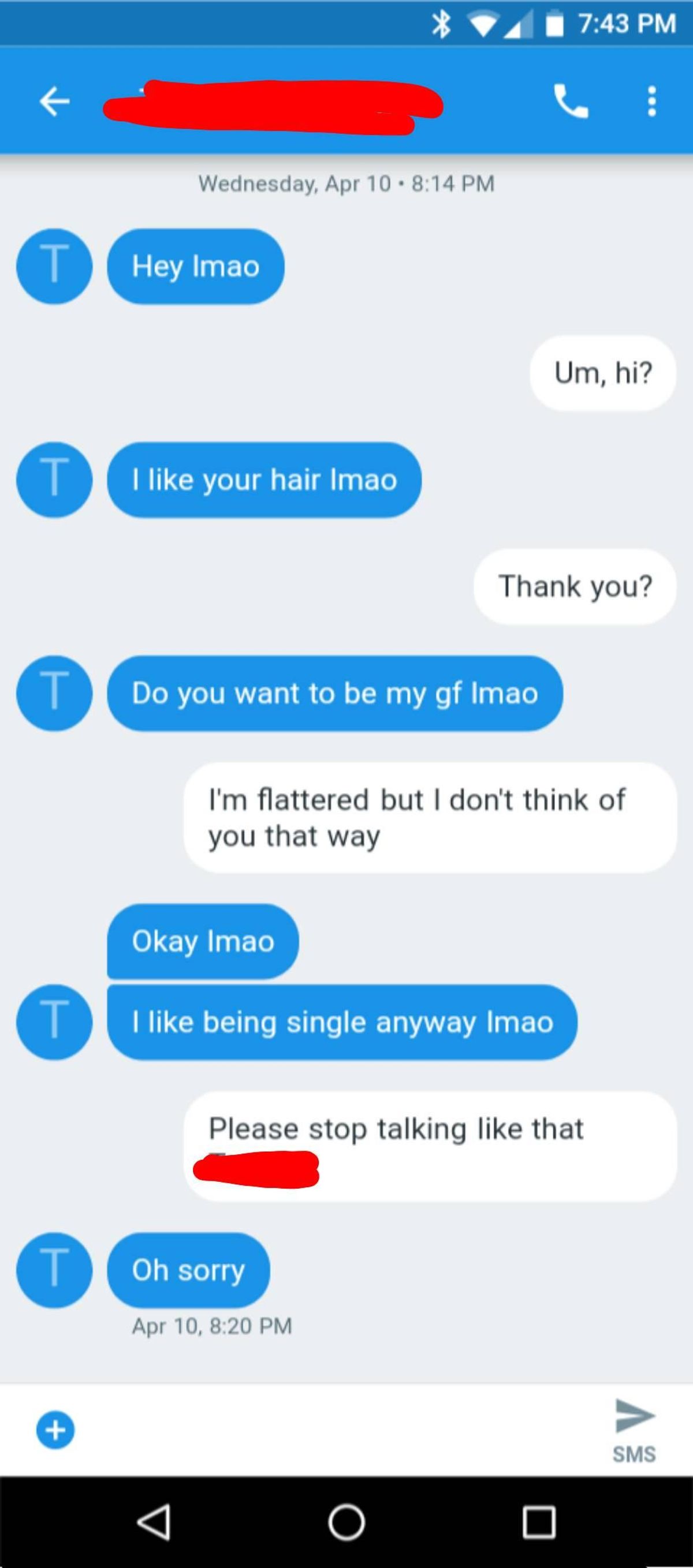Open recent apps from navigation bar
The width and height of the screenshot is (693, 1568).
click(539, 1522)
